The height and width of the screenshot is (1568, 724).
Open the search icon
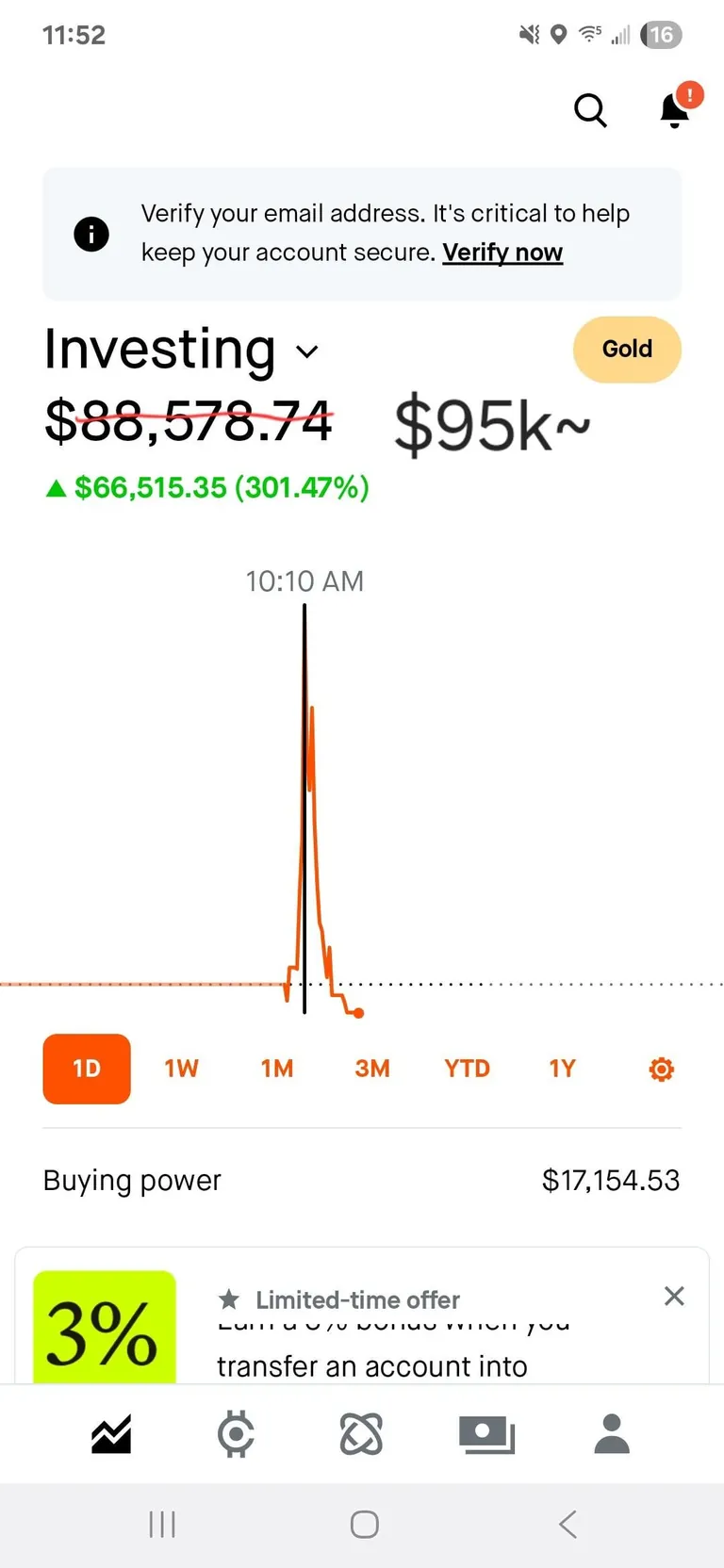pyautogui.click(x=590, y=111)
